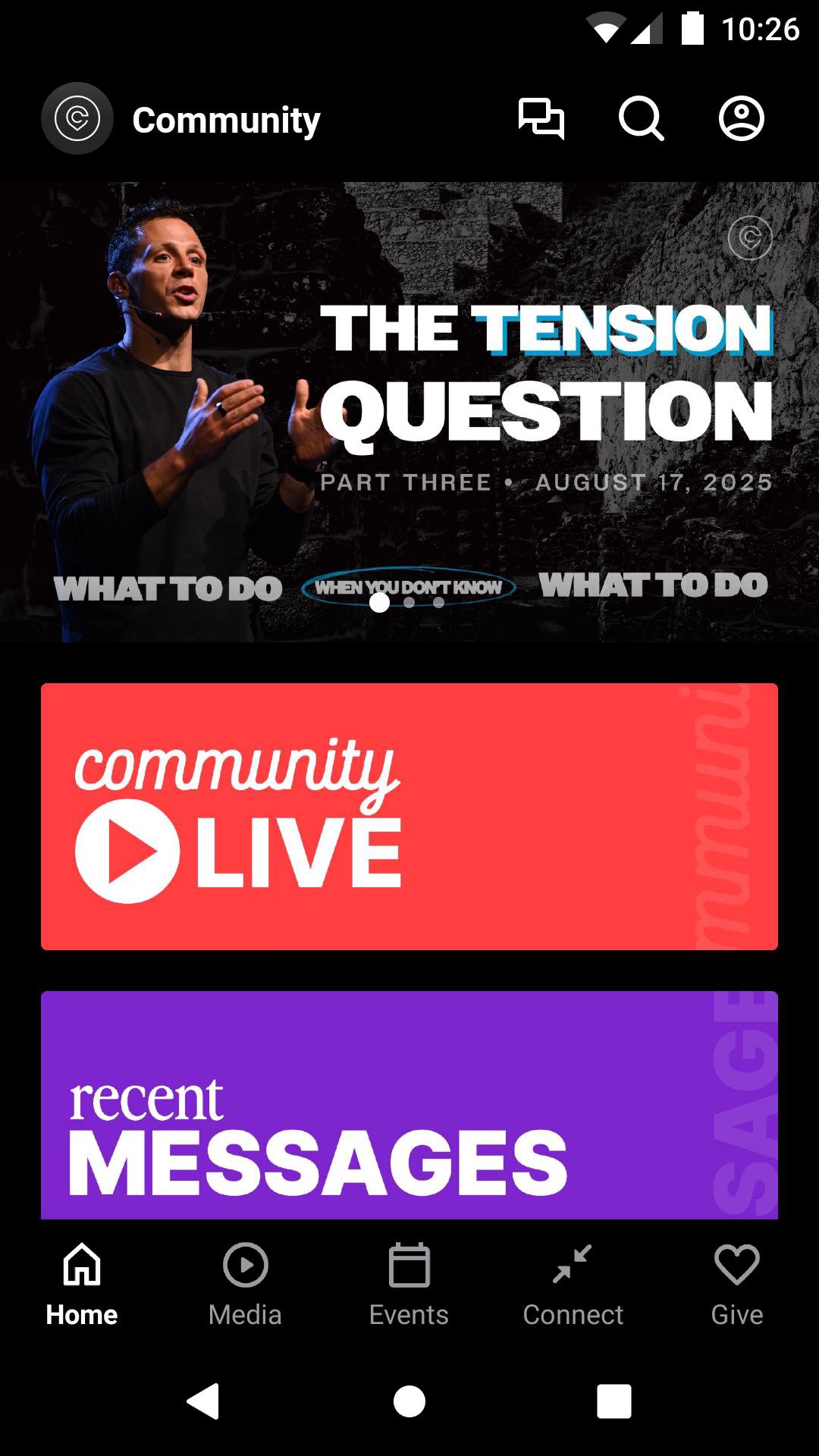Open system recent apps view
The width and height of the screenshot is (819, 1456).
pyautogui.click(x=613, y=1401)
